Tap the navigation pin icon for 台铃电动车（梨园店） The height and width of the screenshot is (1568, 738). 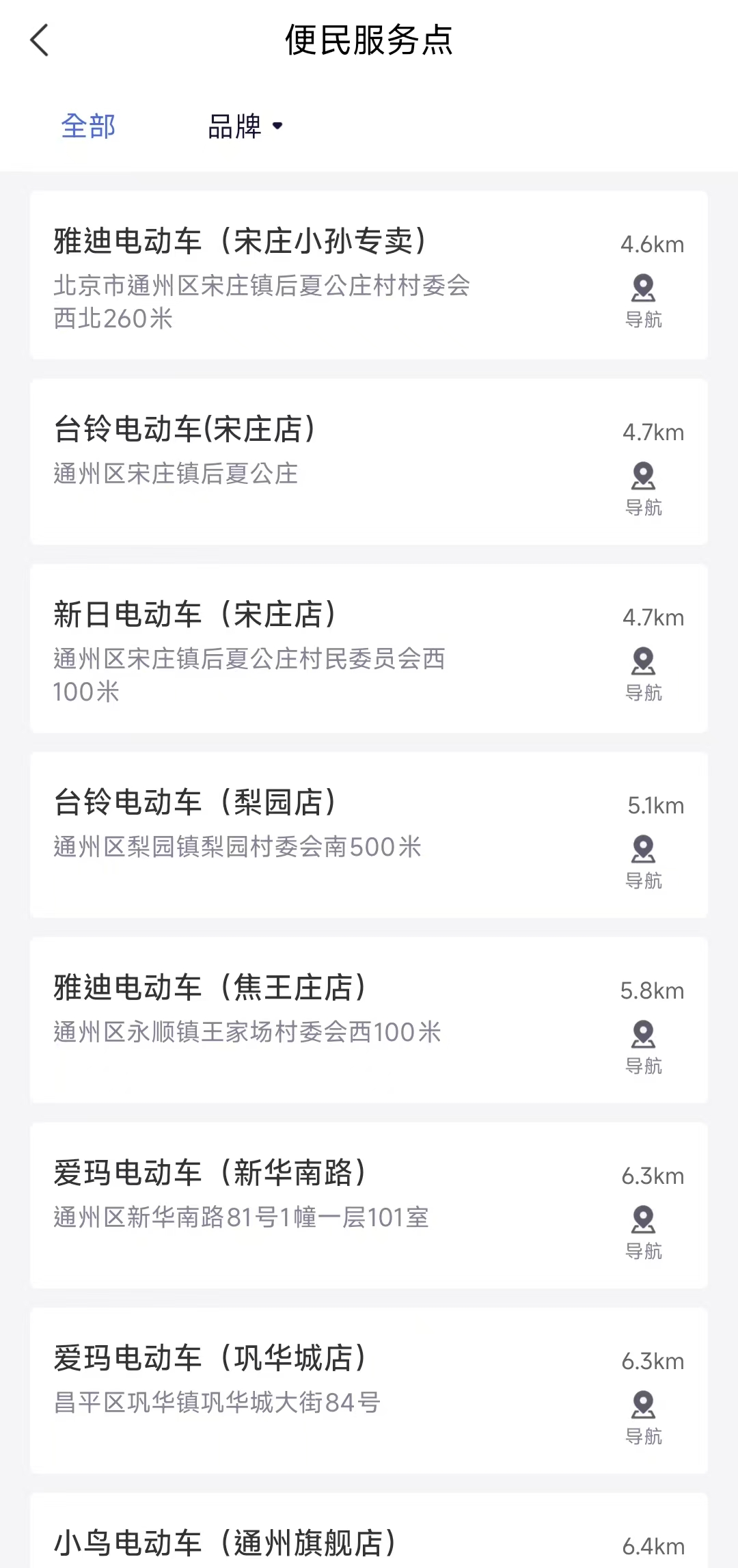pyautogui.click(x=642, y=849)
